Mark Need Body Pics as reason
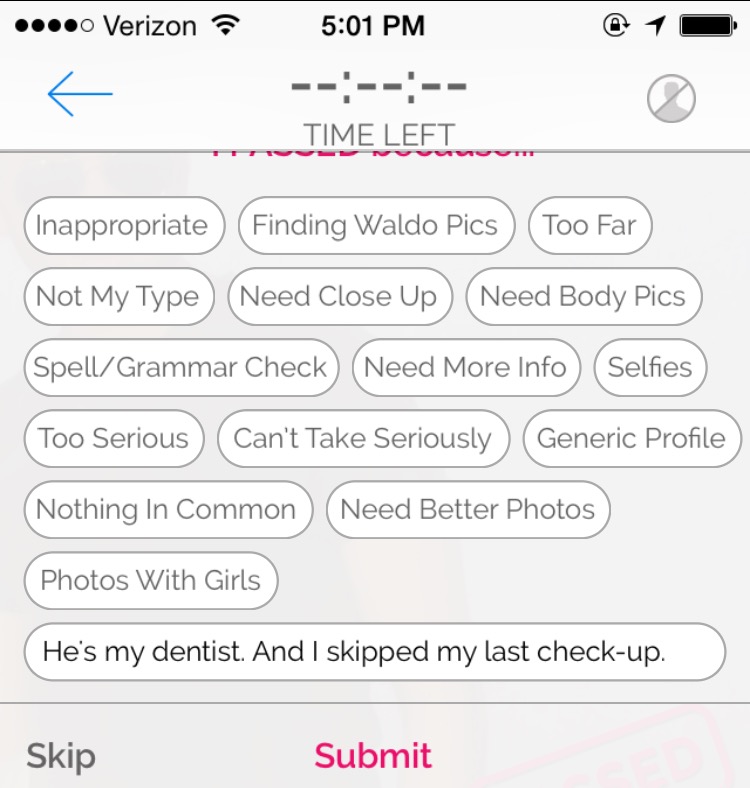The height and width of the screenshot is (788, 750). click(x=583, y=297)
